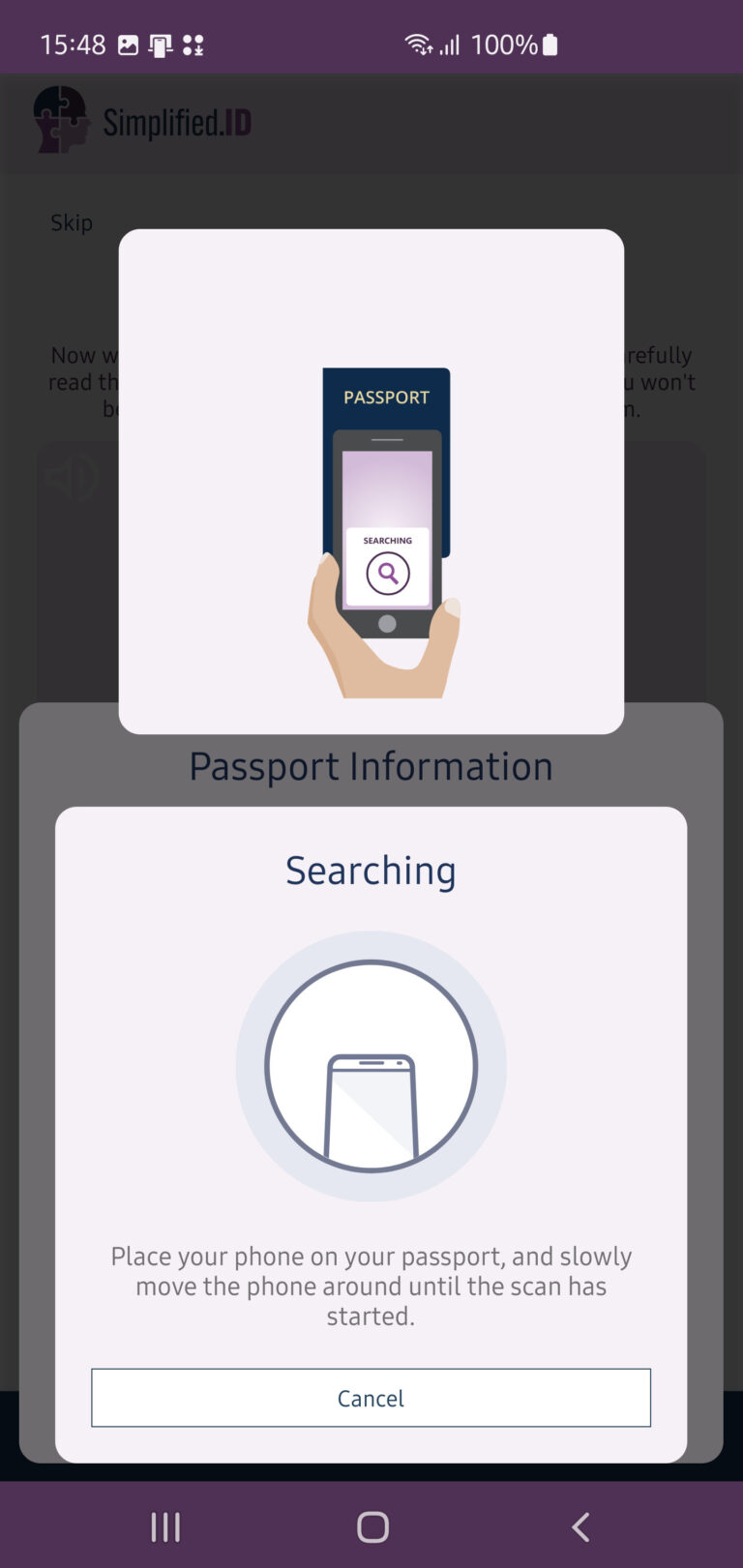The image size is (743, 1568).
Task: Go back using the system back button
Action: [580, 1527]
